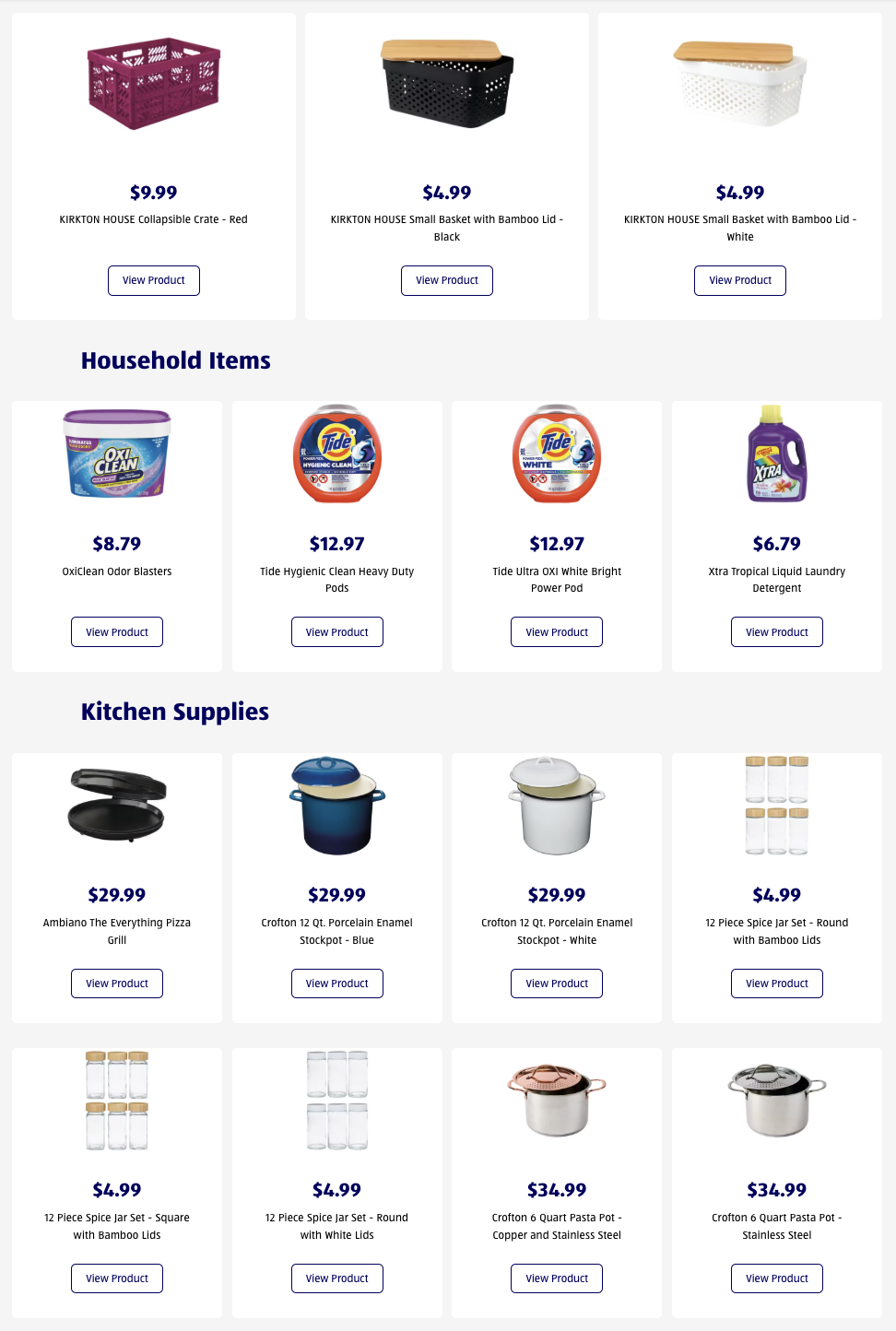Open the OxiClean tub product image
896x1331 pixels.
(x=117, y=453)
